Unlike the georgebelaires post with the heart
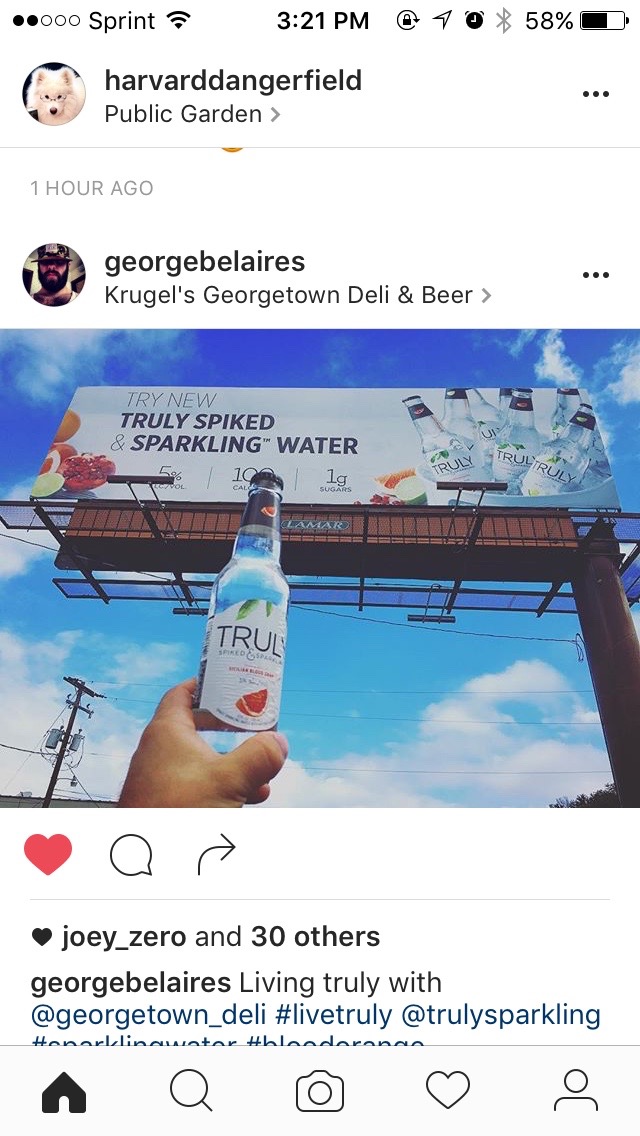640x1136 pixels. tap(48, 854)
